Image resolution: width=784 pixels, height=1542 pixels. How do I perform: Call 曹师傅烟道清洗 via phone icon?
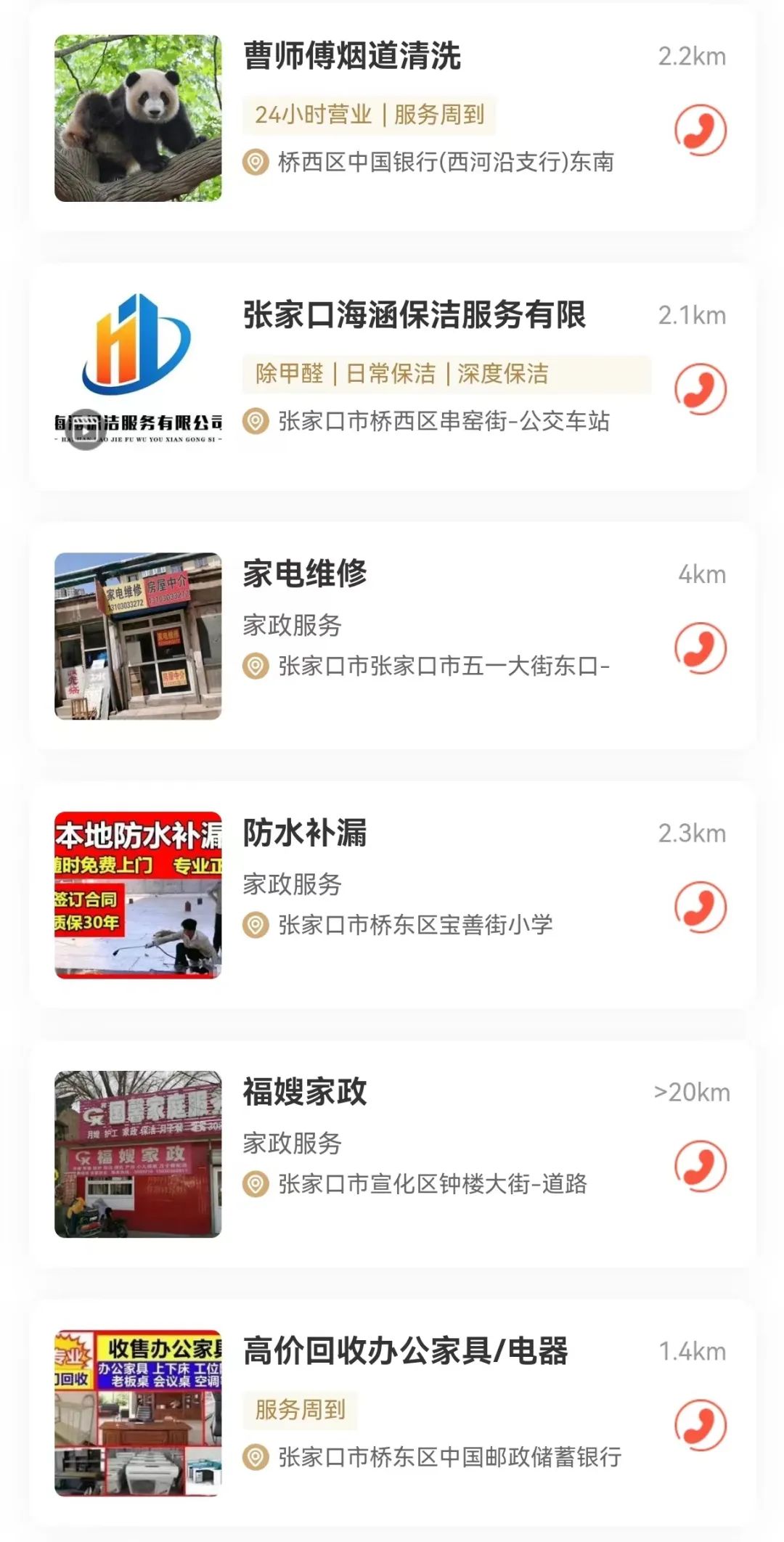click(700, 131)
